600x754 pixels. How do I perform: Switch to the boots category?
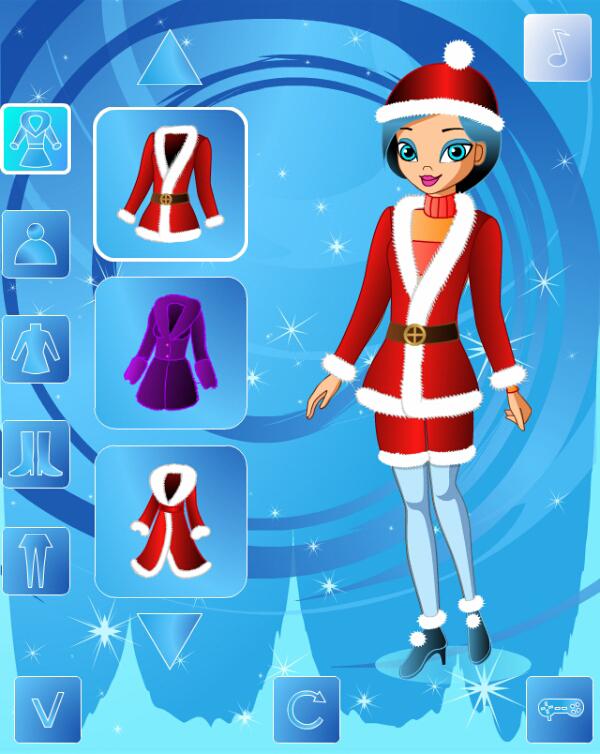[36, 454]
